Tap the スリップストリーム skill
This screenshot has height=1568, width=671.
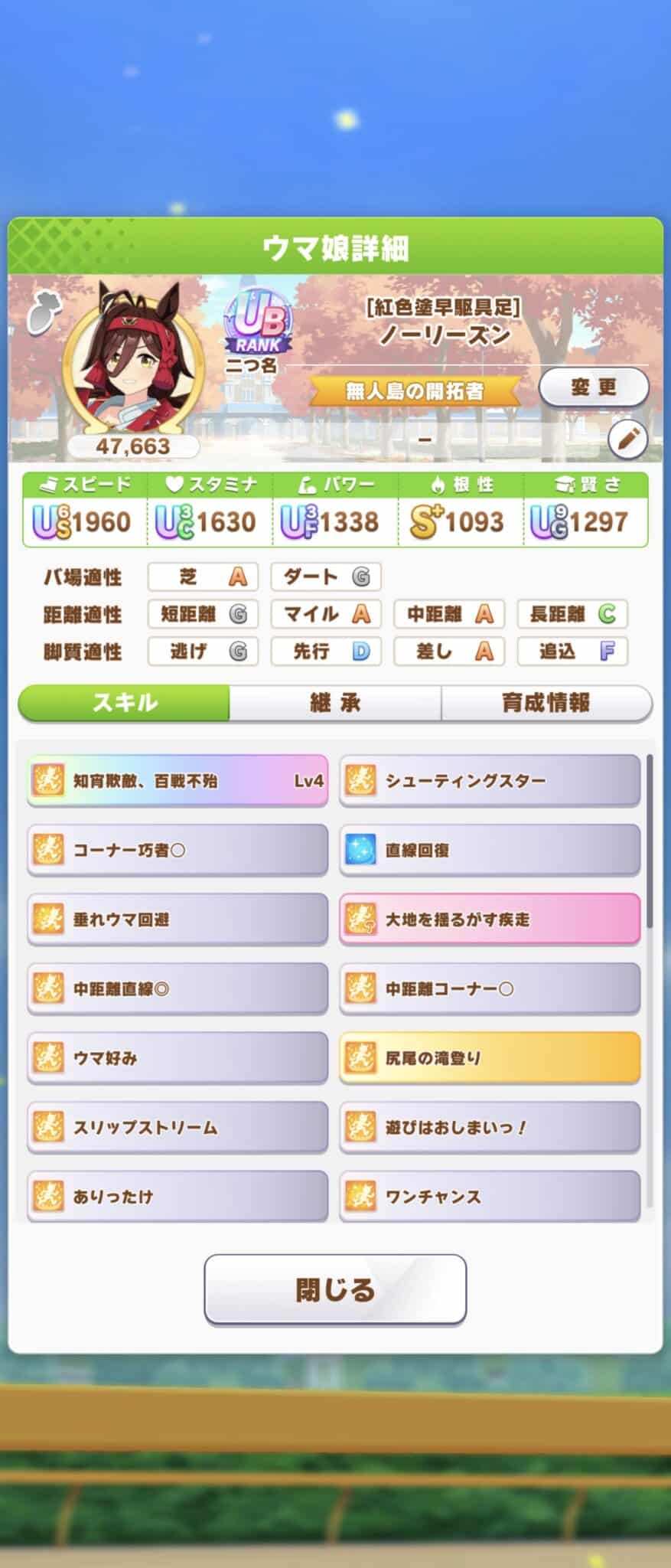(x=178, y=1127)
